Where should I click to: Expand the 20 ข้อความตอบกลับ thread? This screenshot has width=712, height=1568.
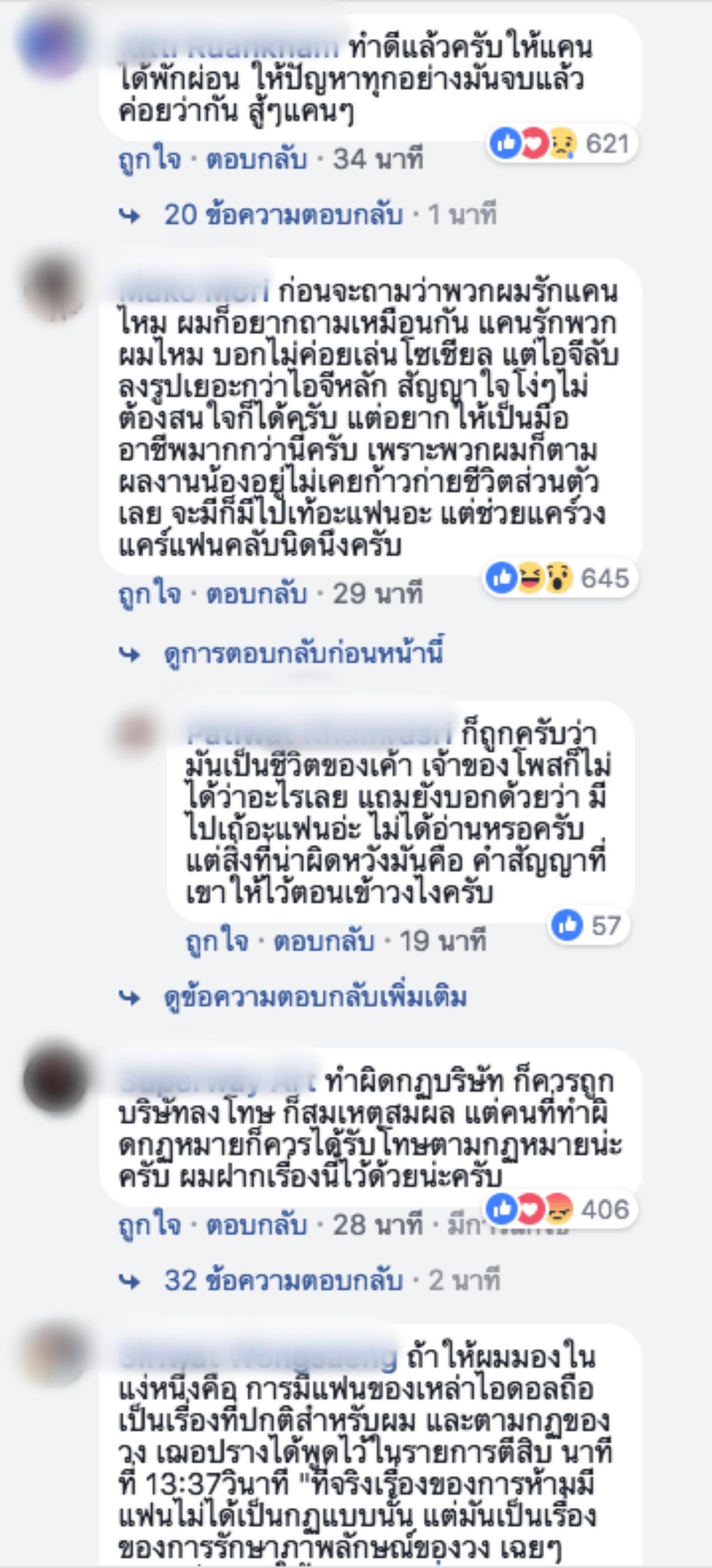pyautogui.click(x=283, y=215)
